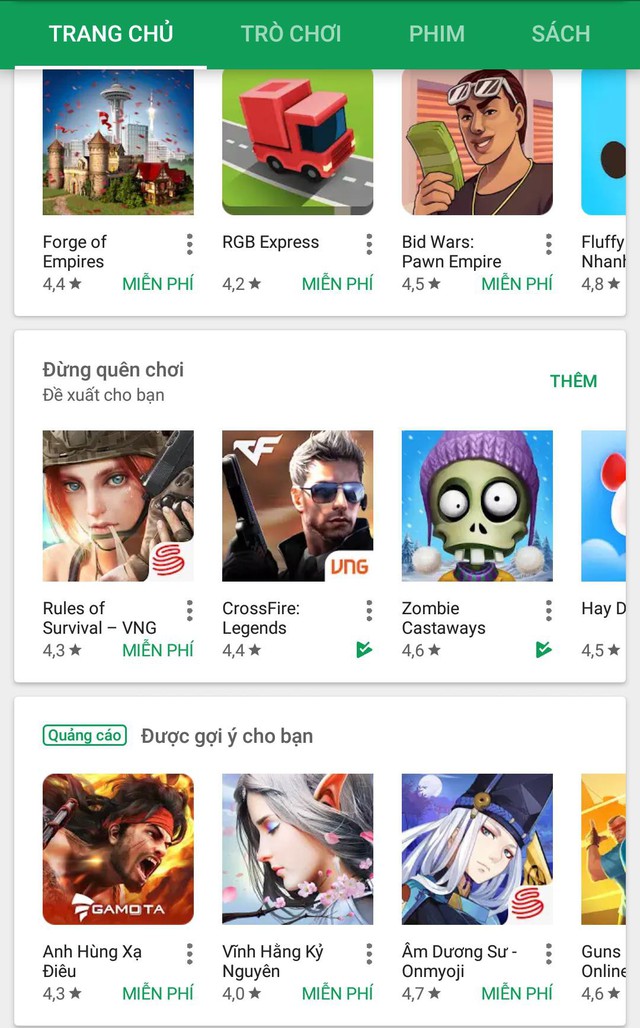This screenshot has width=640, height=1028.
Task: Tap THÊM in Đừng quên chơi section
Action: tap(573, 381)
